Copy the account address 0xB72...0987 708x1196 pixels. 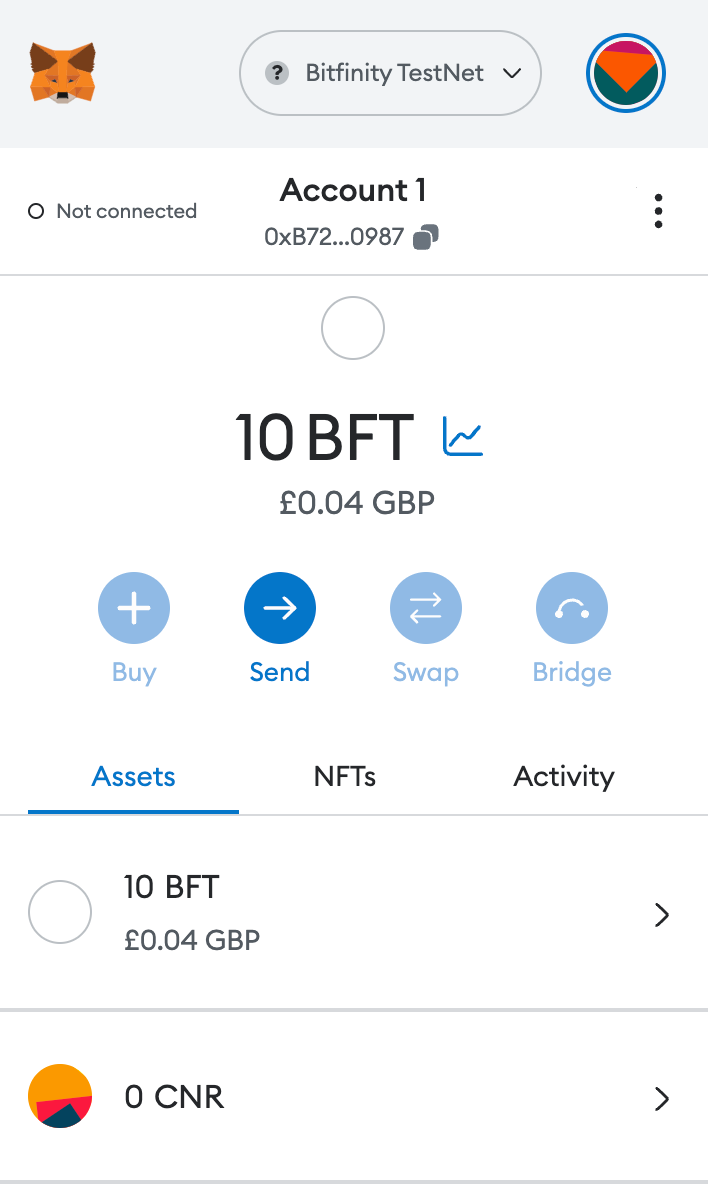(x=426, y=237)
